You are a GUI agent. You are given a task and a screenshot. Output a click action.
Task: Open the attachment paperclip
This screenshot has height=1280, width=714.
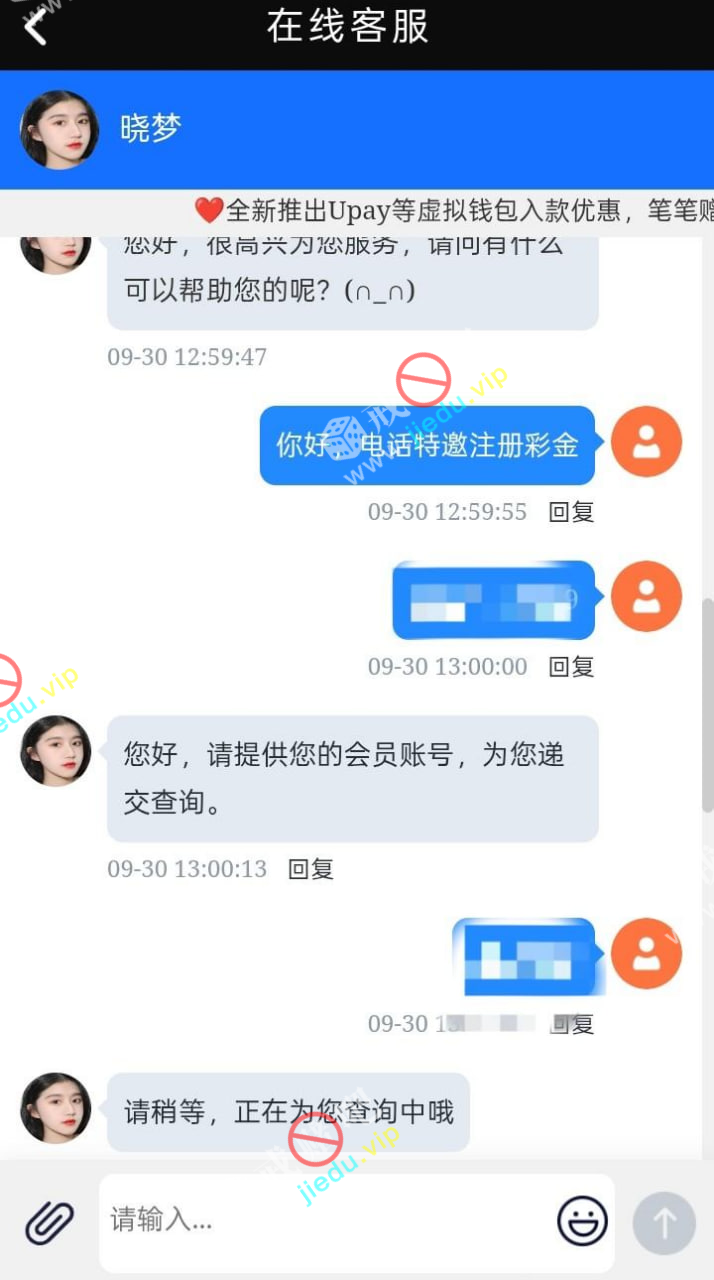click(50, 1222)
